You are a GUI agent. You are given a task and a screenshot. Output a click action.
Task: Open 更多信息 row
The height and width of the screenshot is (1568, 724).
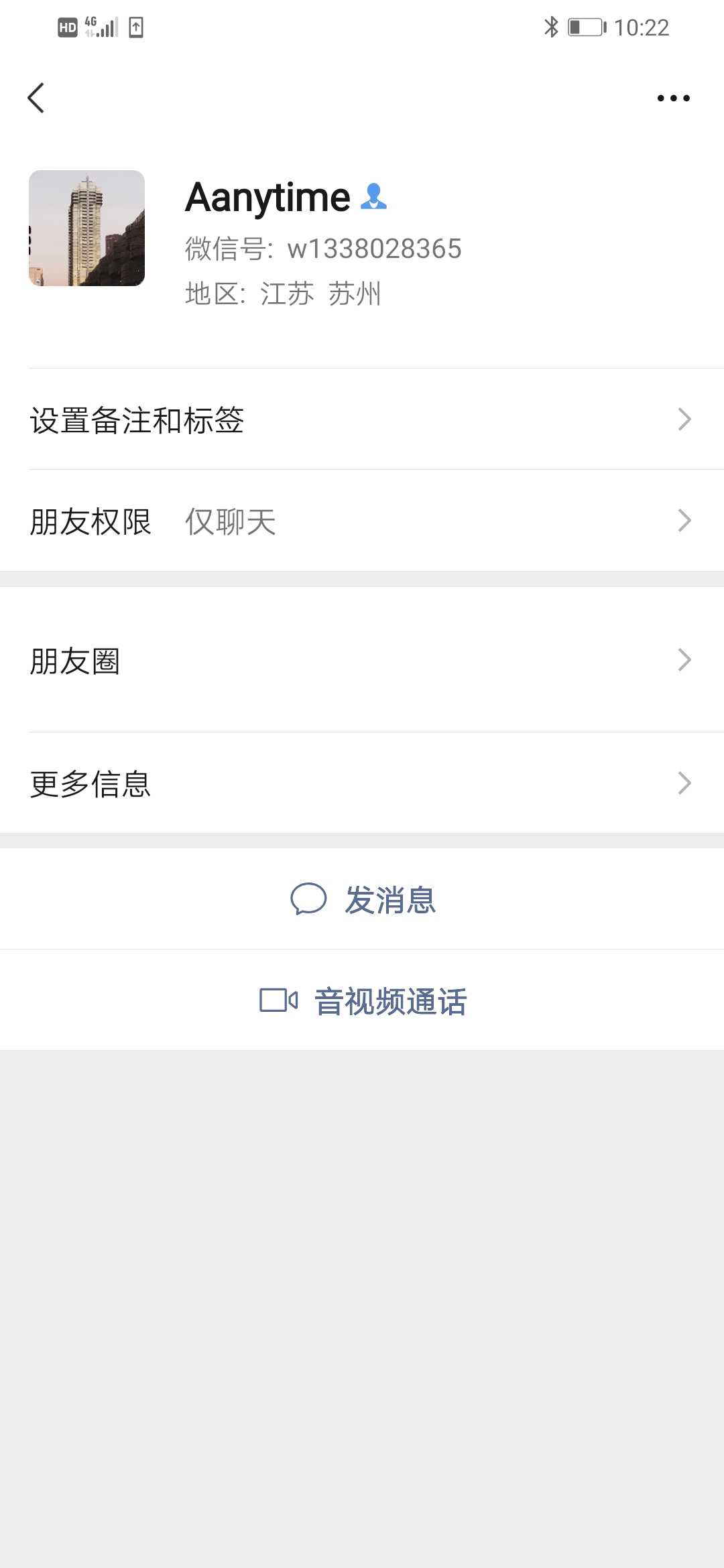click(x=362, y=783)
